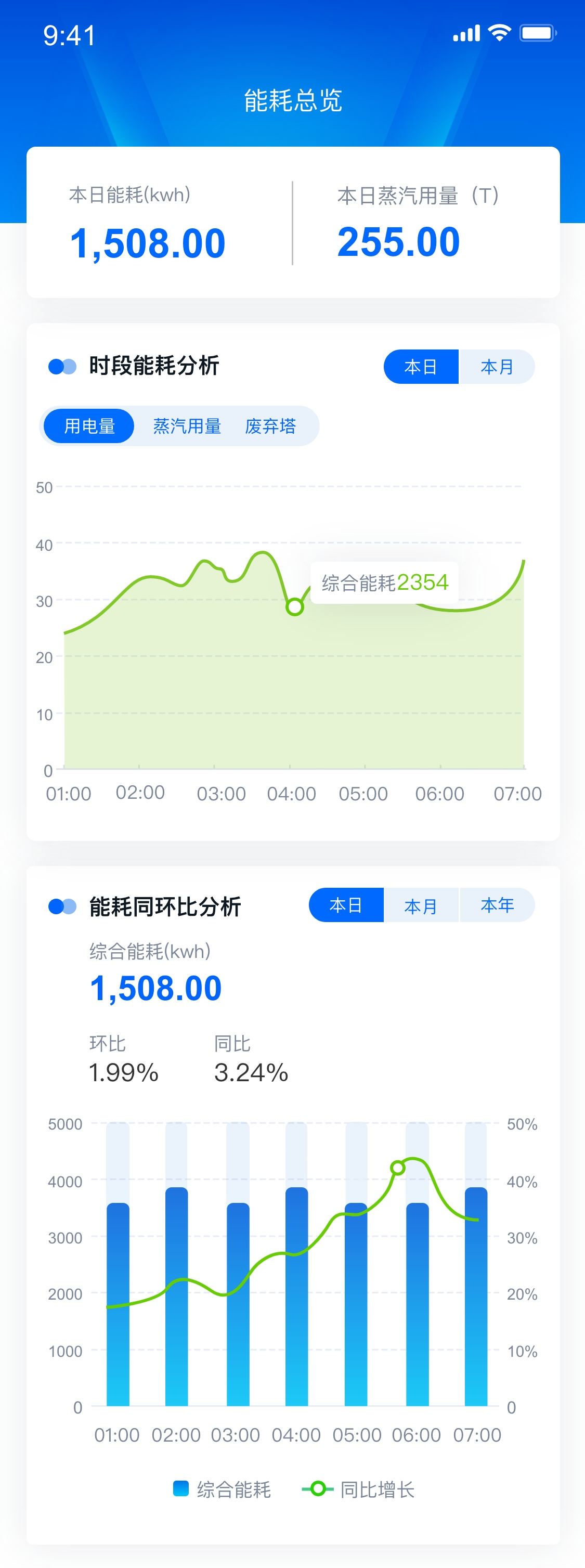Screen dimensions: 585x1568
Task: Select the 蒸汽用量 filter option
Action: (x=188, y=426)
